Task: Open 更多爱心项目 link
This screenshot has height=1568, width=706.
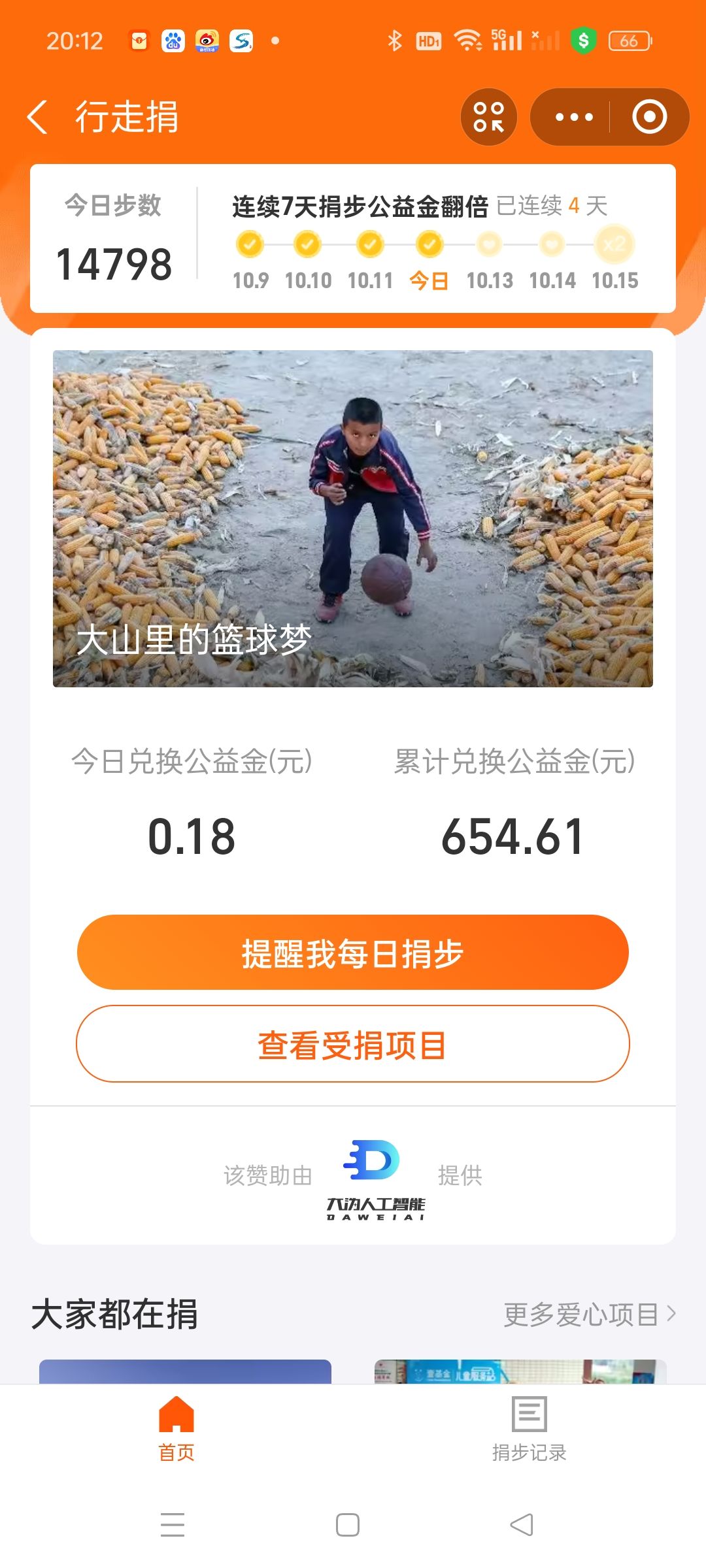Action: (x=588, y=1315)
